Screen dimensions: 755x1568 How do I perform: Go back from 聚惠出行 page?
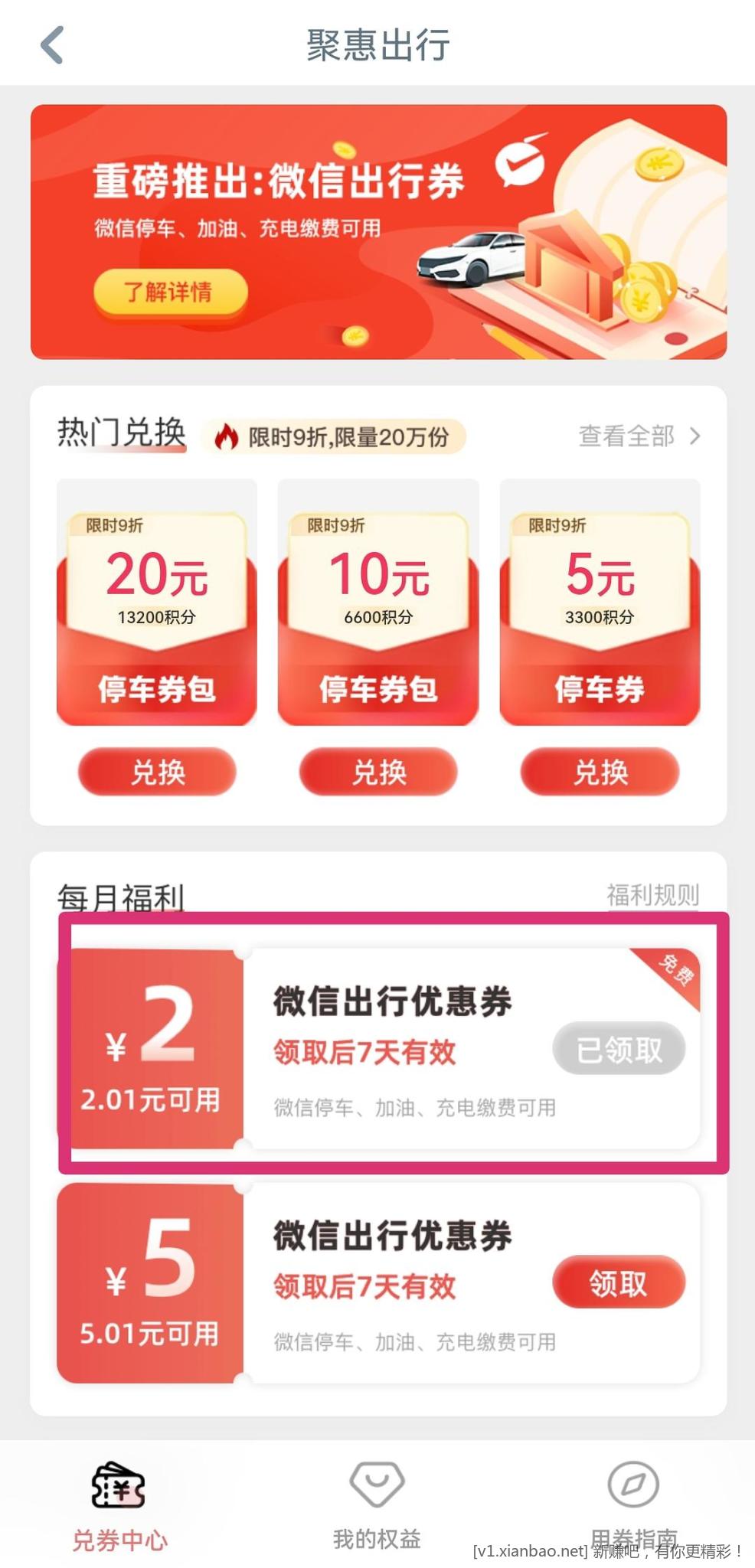52,44
